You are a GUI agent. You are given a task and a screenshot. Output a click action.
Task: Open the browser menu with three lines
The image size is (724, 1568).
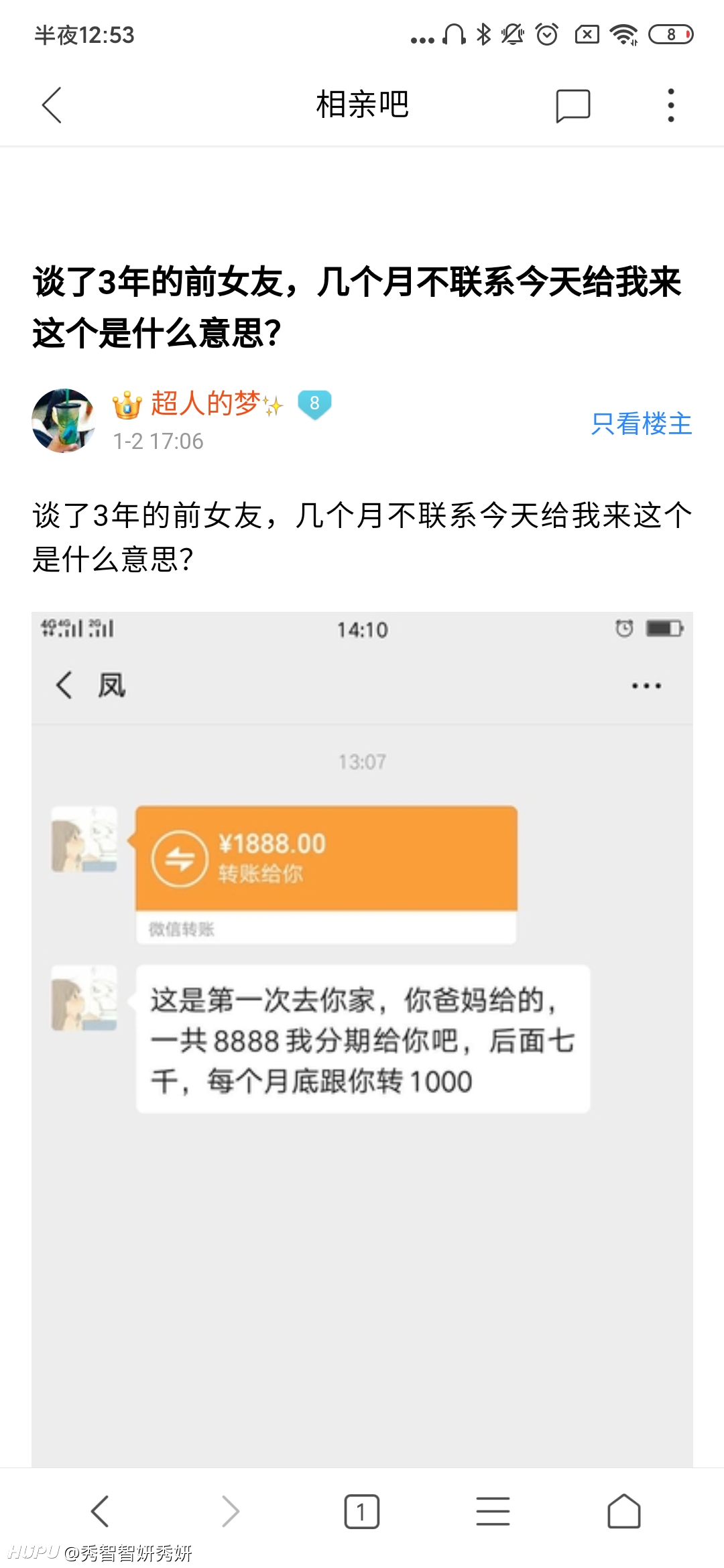493,1512
